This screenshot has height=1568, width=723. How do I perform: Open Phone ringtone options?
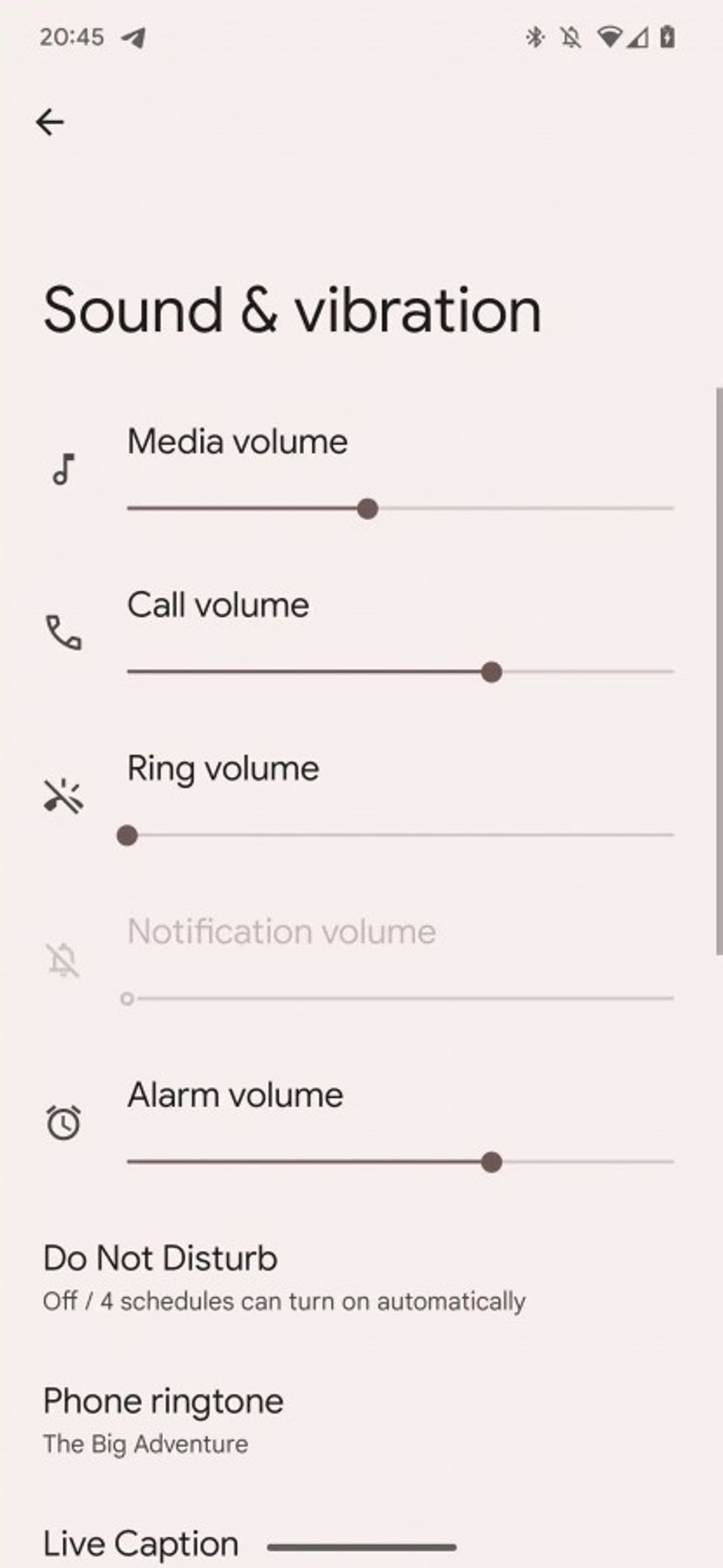tap(163, 1420)
